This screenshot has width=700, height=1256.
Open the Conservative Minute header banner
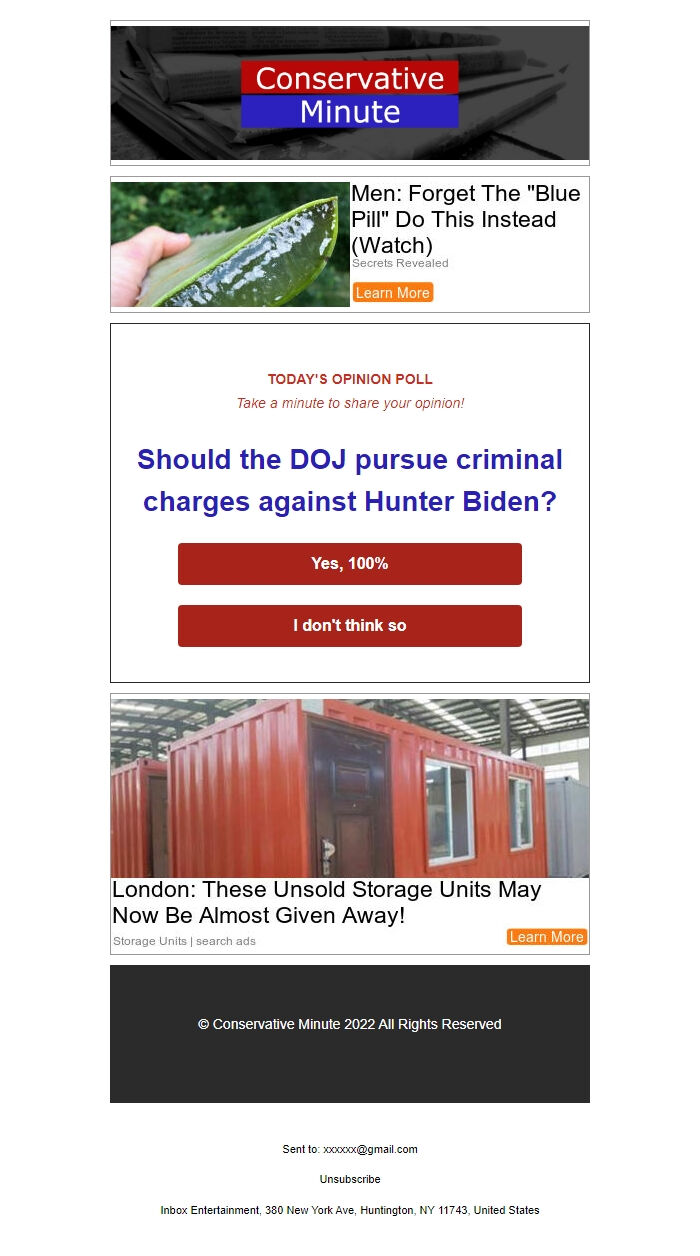(350, 93)
